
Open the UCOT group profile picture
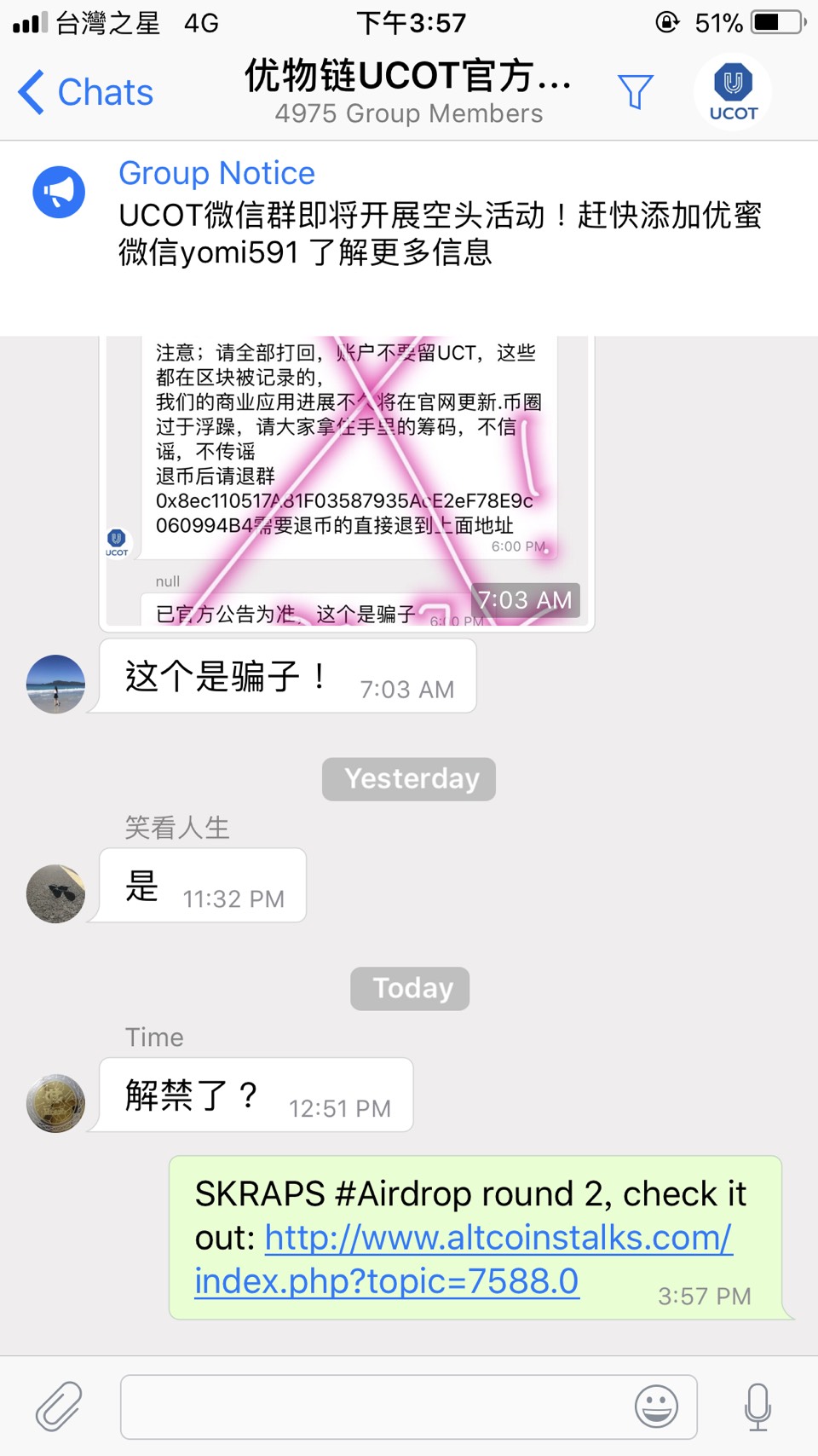[x=733, y=92]
